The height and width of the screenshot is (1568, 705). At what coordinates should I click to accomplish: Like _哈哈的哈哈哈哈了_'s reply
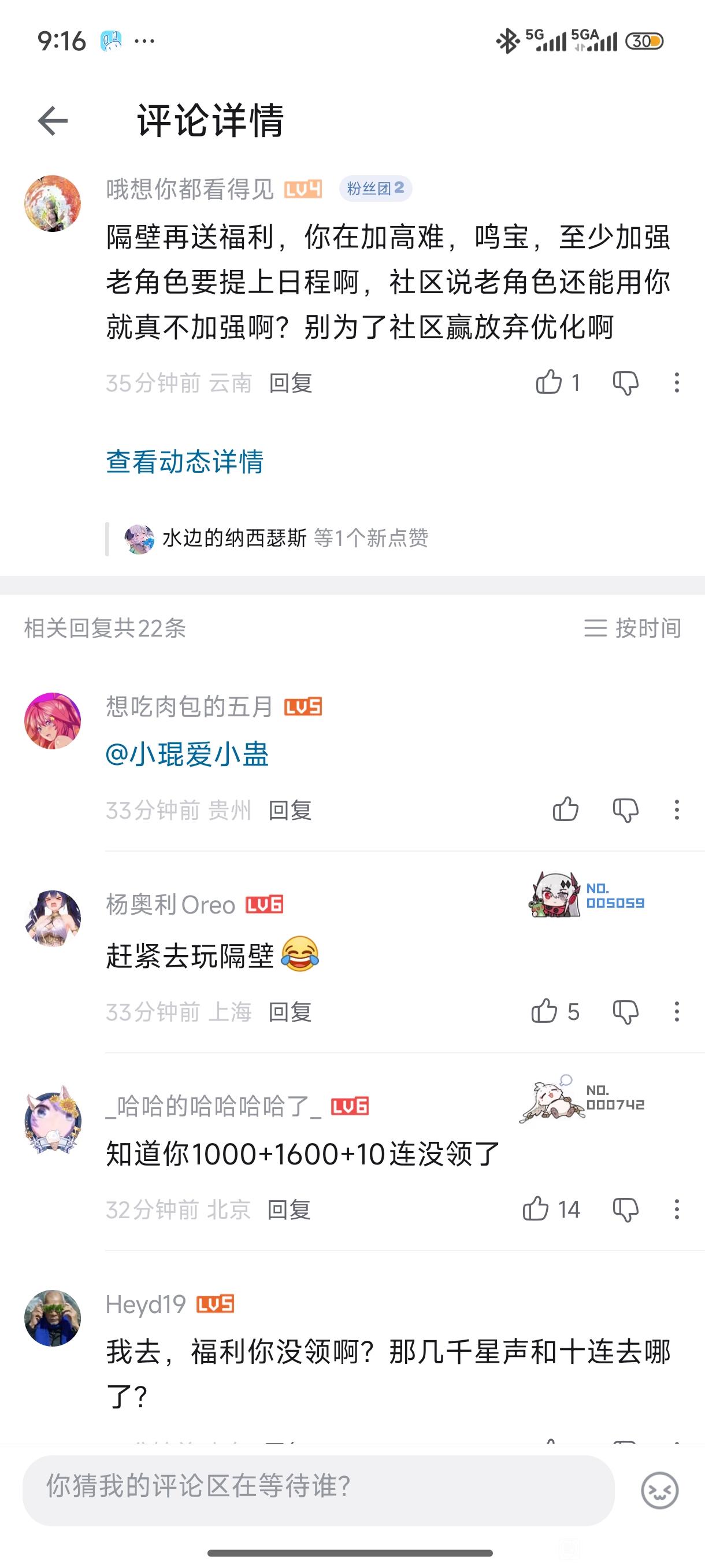[536, 1209]
